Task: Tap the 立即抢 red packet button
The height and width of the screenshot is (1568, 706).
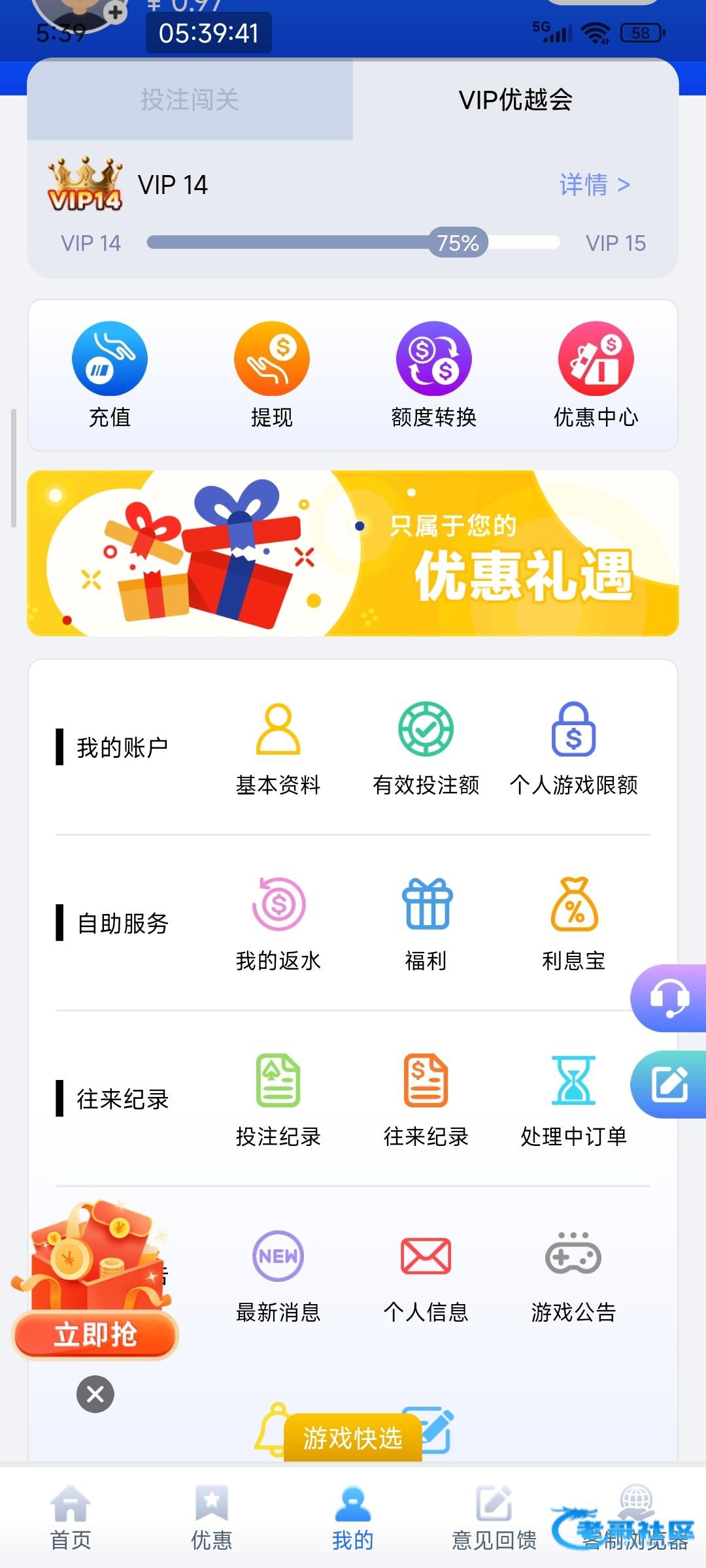Action: pos(95,1335)
